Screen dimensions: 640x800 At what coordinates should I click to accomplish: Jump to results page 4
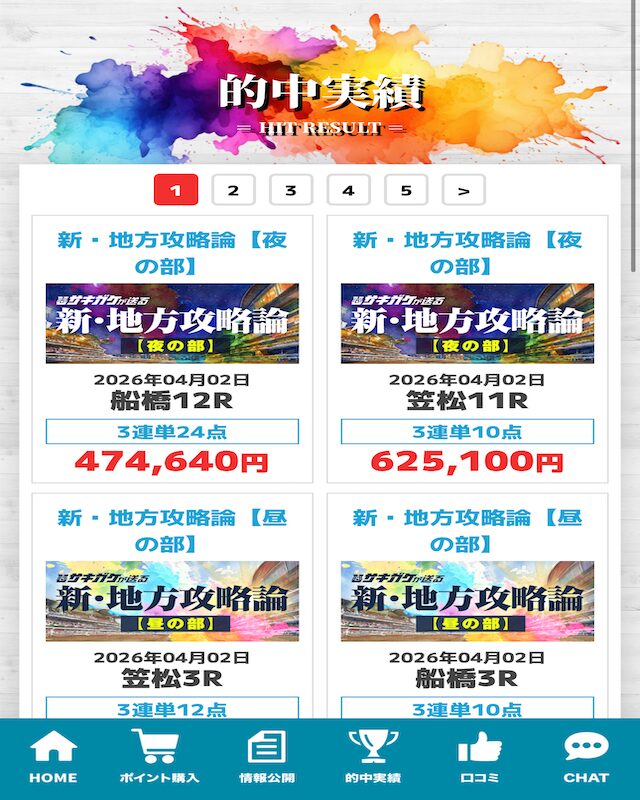[348, 190]
